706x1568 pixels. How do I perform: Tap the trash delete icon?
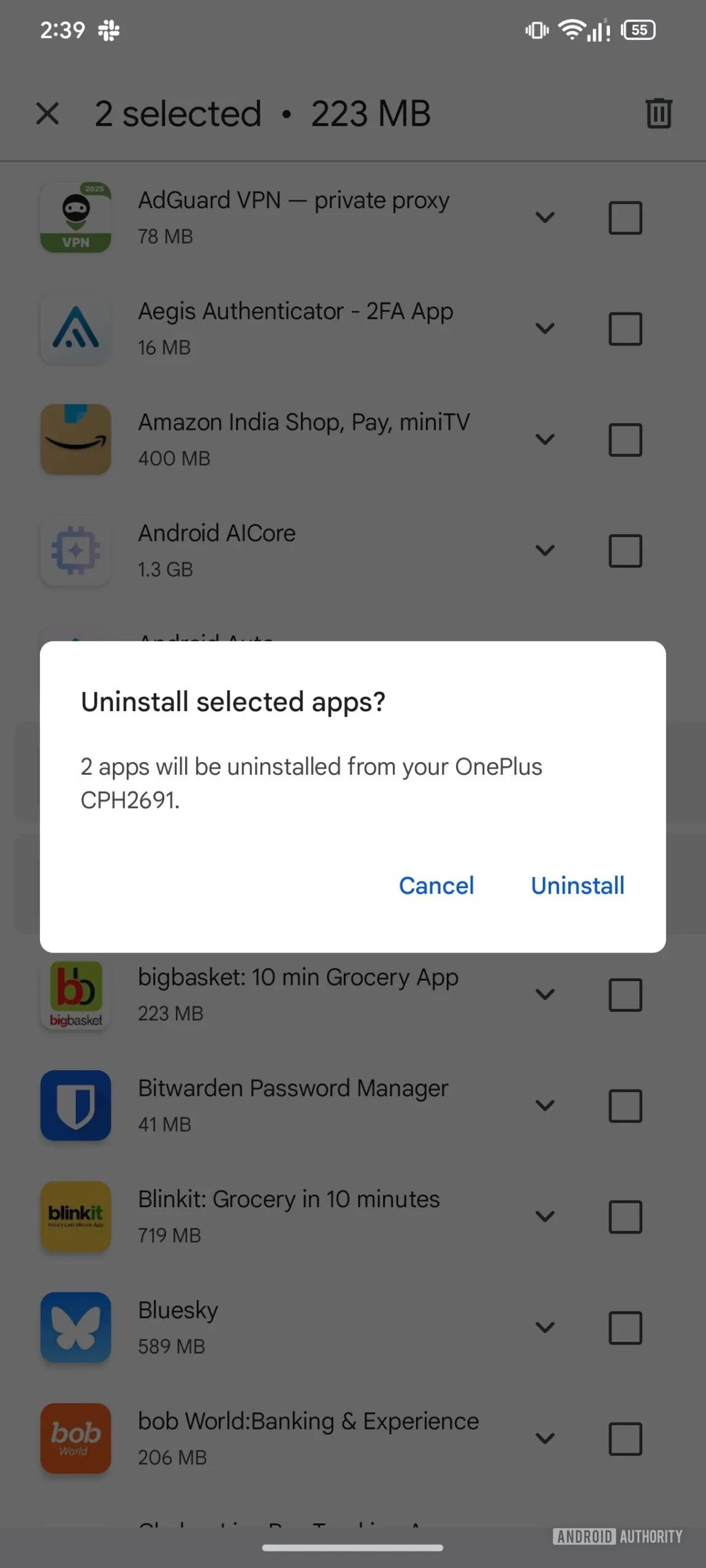point(659,114)
